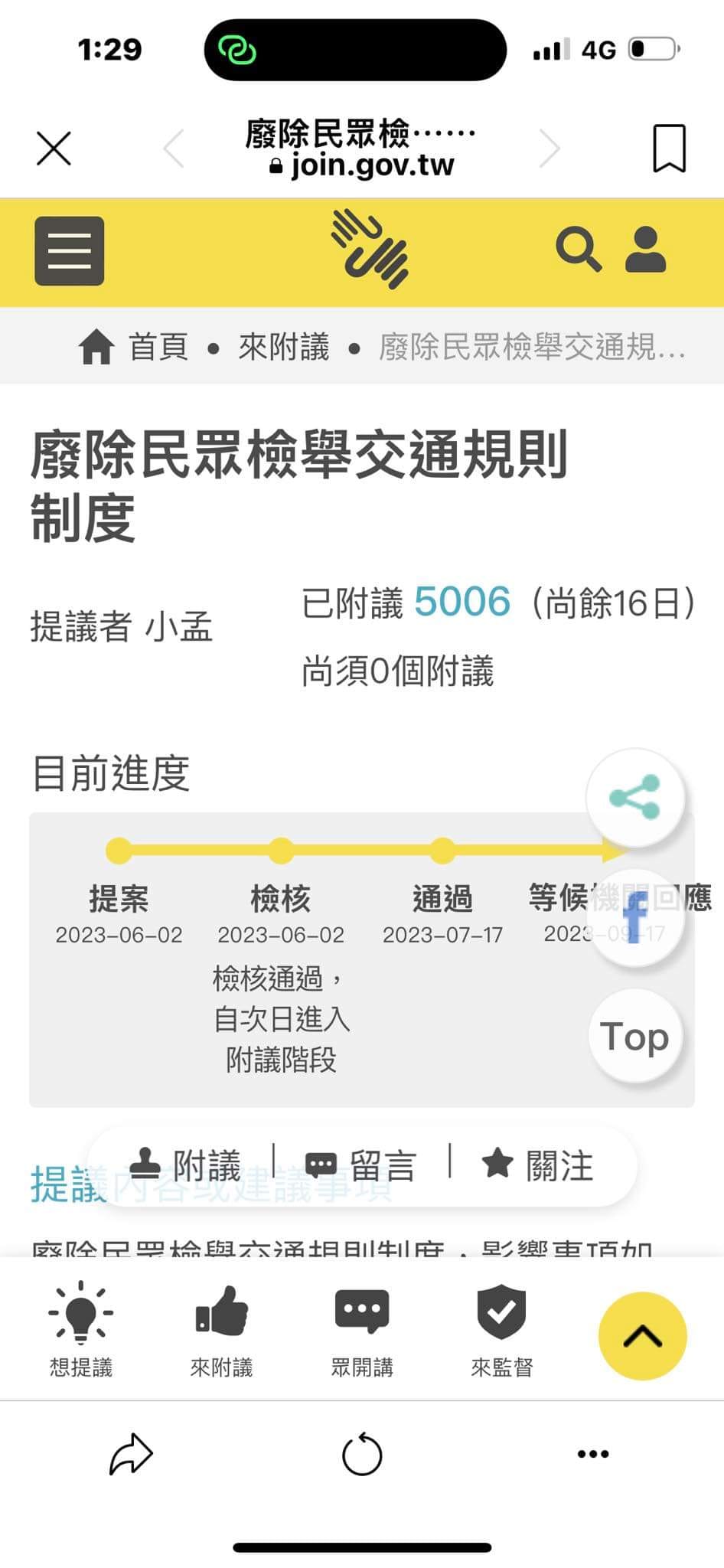This screenshot has width=724, height=1568.
Task: Open 留言 to leave a comment
Action: pyautogui.click(x=361, y=1166)
